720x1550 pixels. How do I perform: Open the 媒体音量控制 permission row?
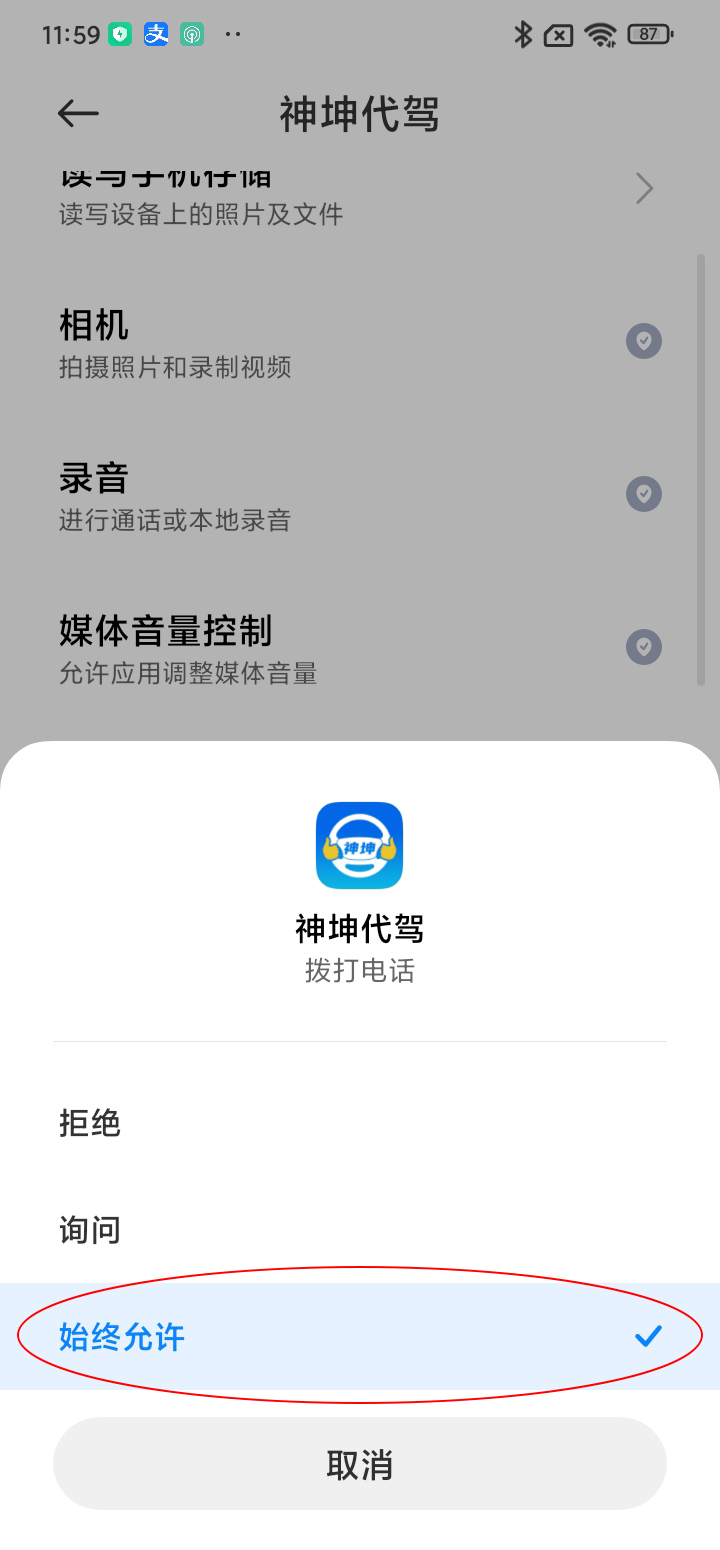(360, 647)
